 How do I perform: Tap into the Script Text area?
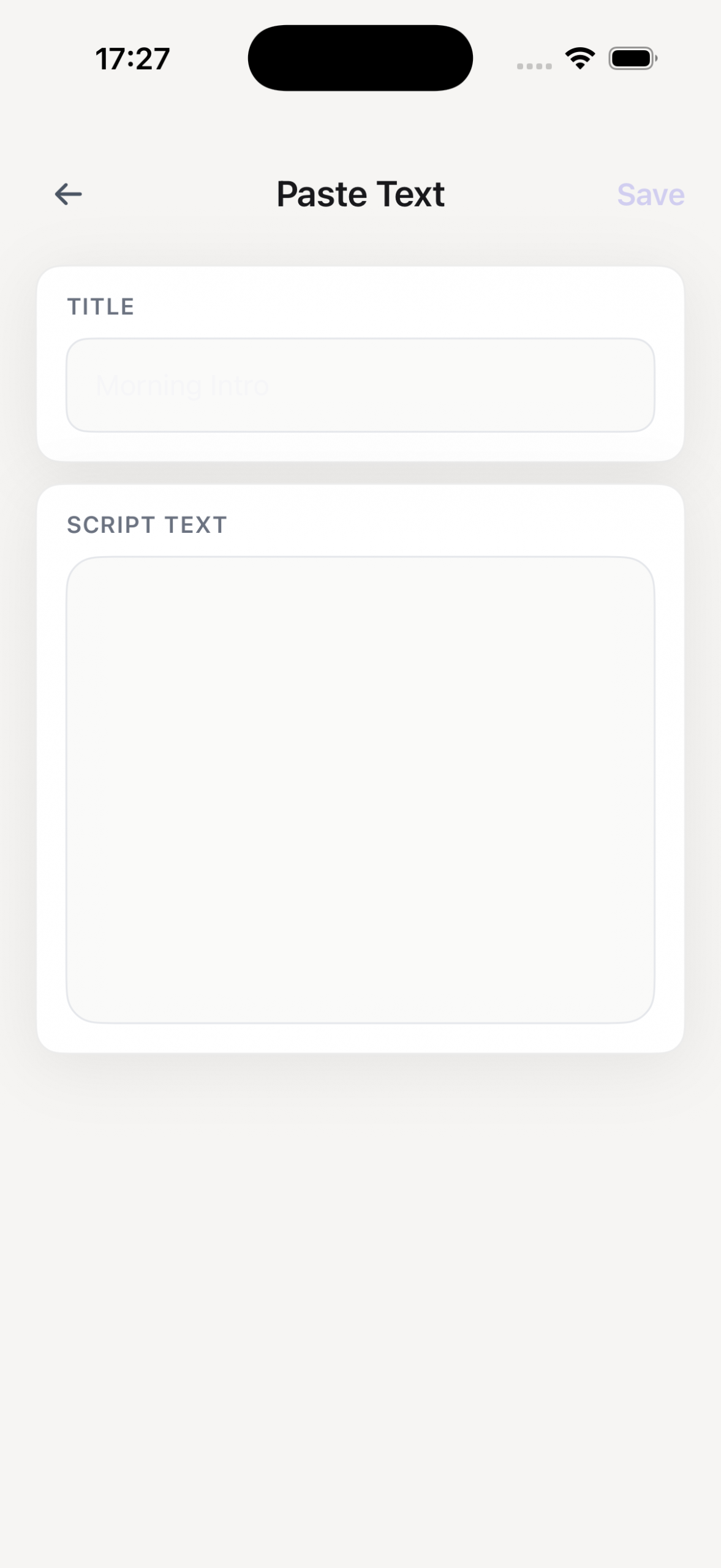point(360,790)
